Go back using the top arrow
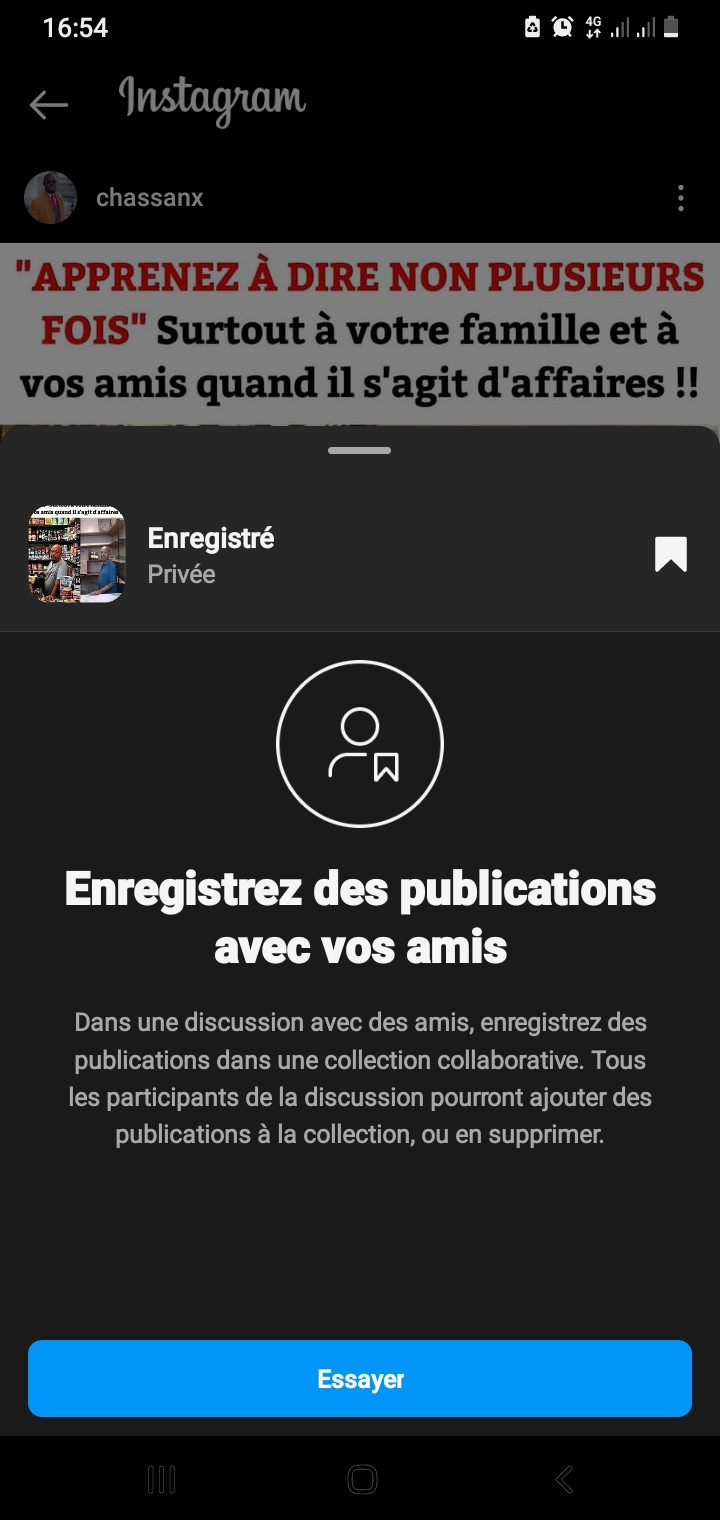The height and width of the screenshot is (1520, 720). click(x=48, y=104)
